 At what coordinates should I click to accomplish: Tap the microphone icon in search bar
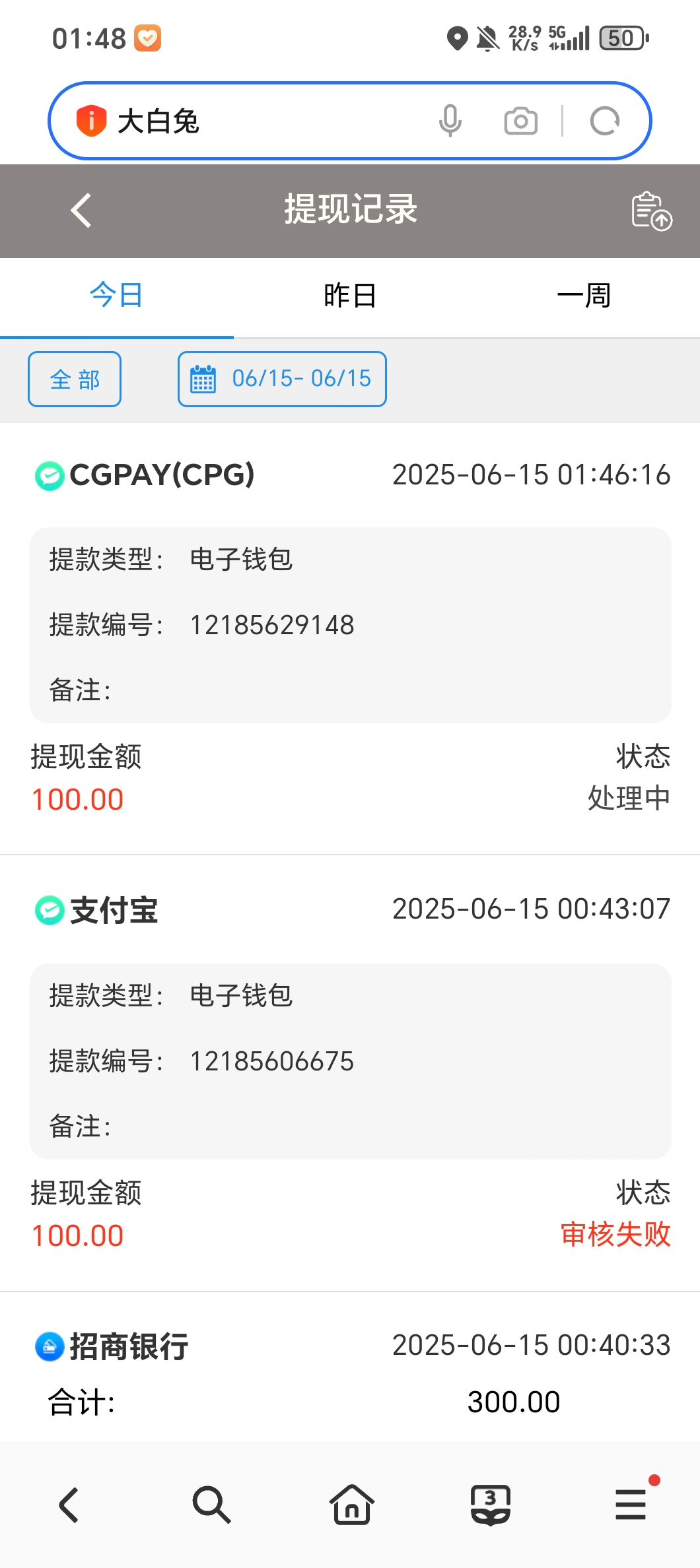(x=451, y=121)
